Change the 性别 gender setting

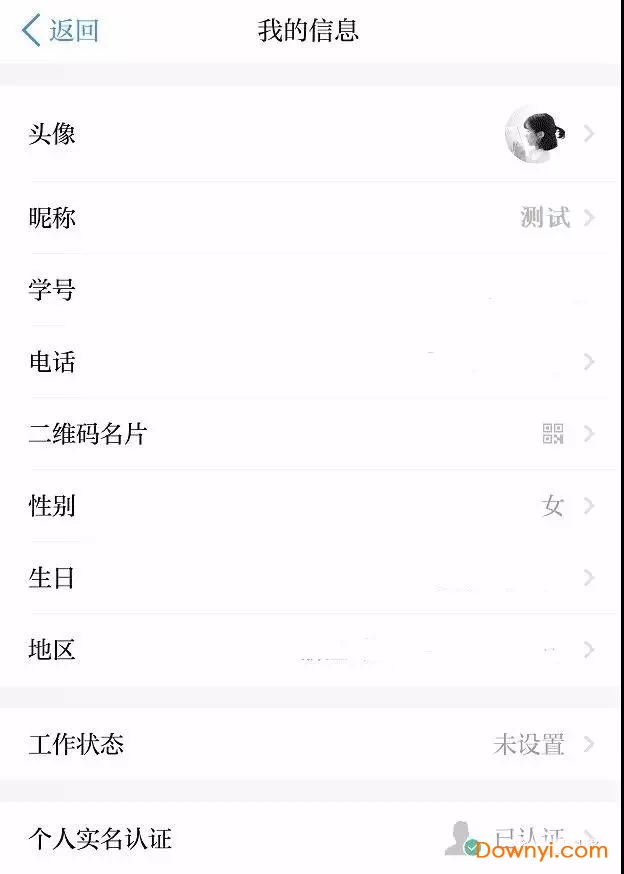click(x=310, y=506)
